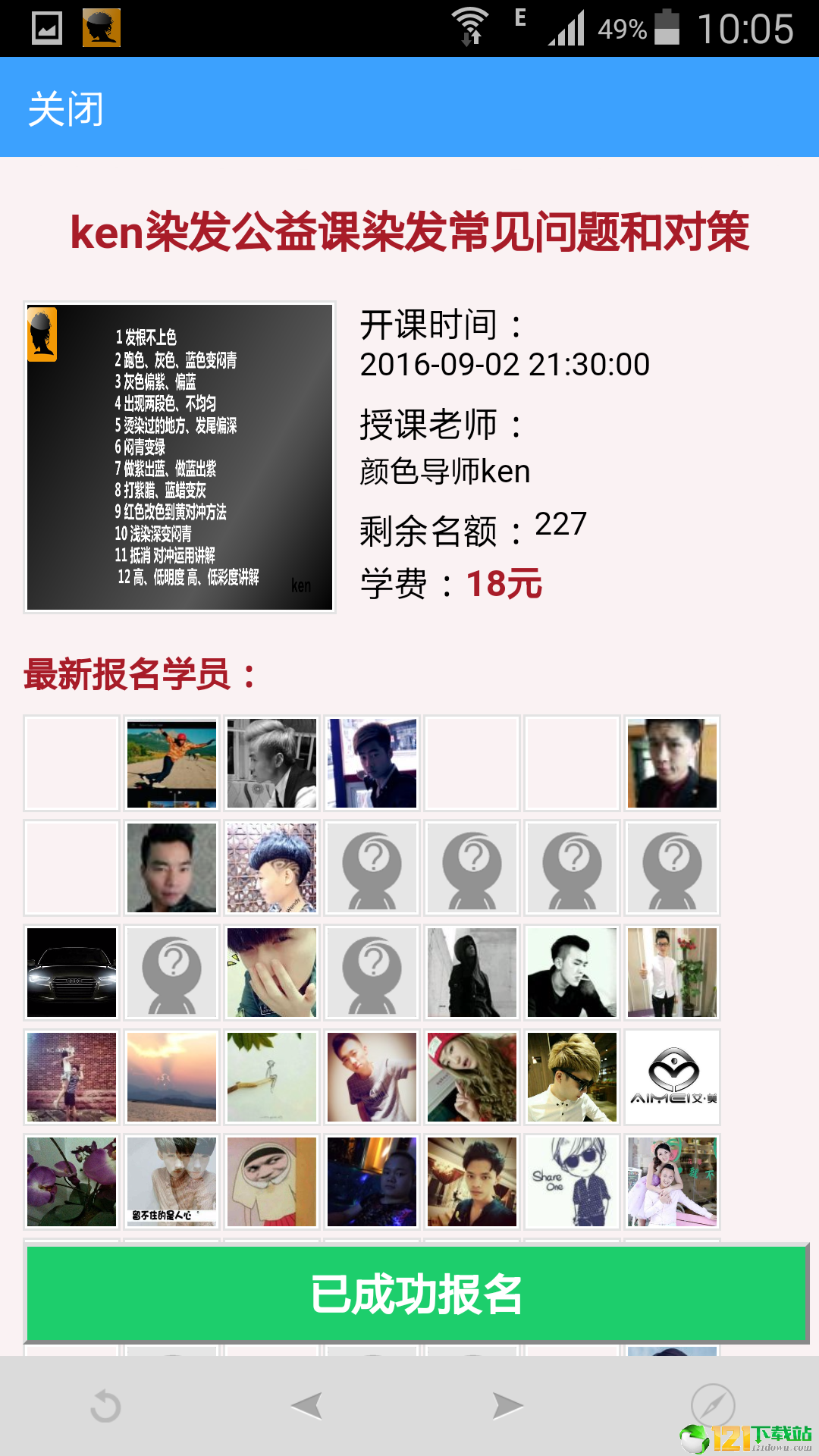This screenshot has height=1456, width=819.
Task: Go forward with the right arrow
Action: (507, 1405)
